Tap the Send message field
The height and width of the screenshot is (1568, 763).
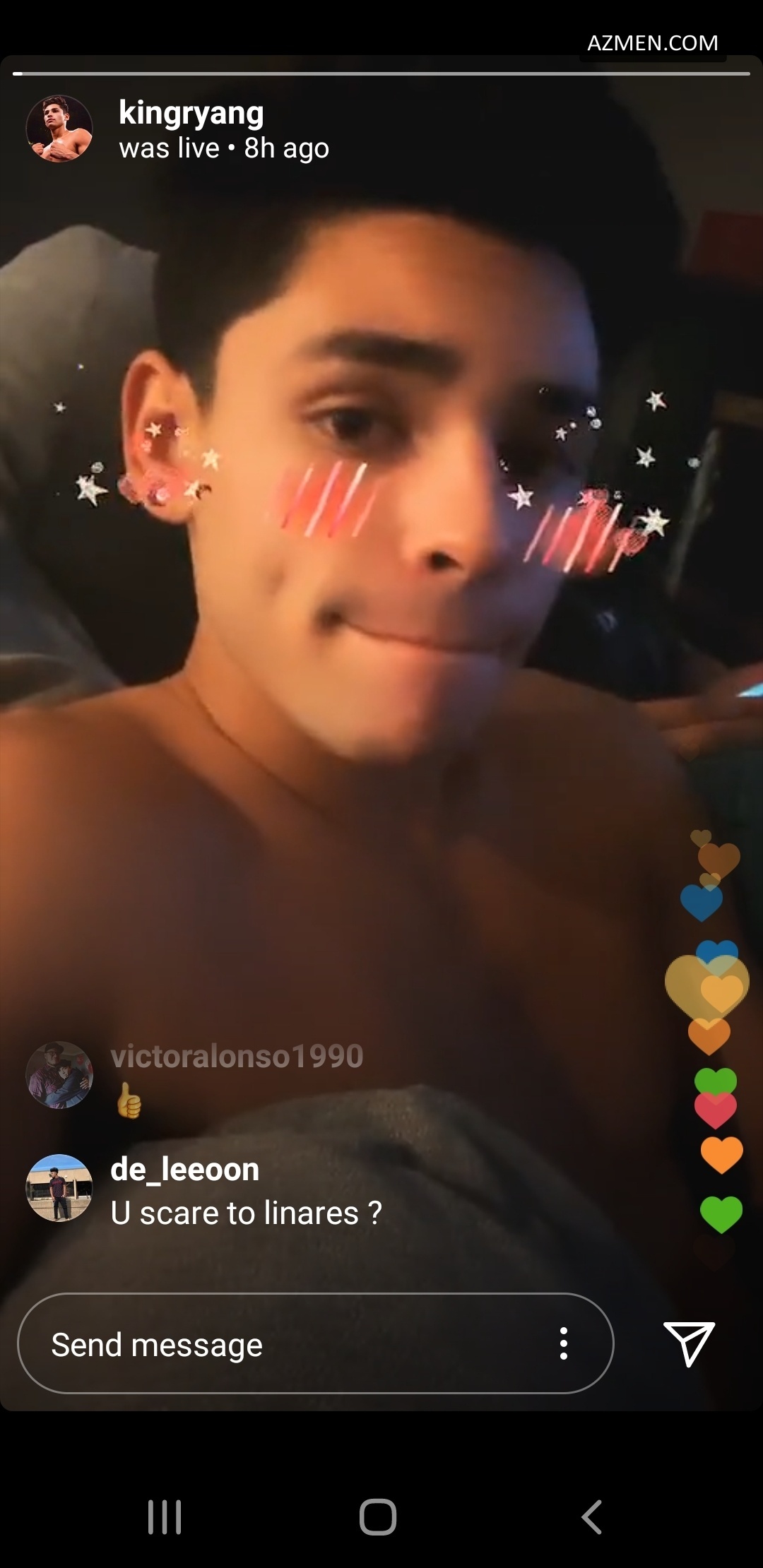(x=283, y=1344)
